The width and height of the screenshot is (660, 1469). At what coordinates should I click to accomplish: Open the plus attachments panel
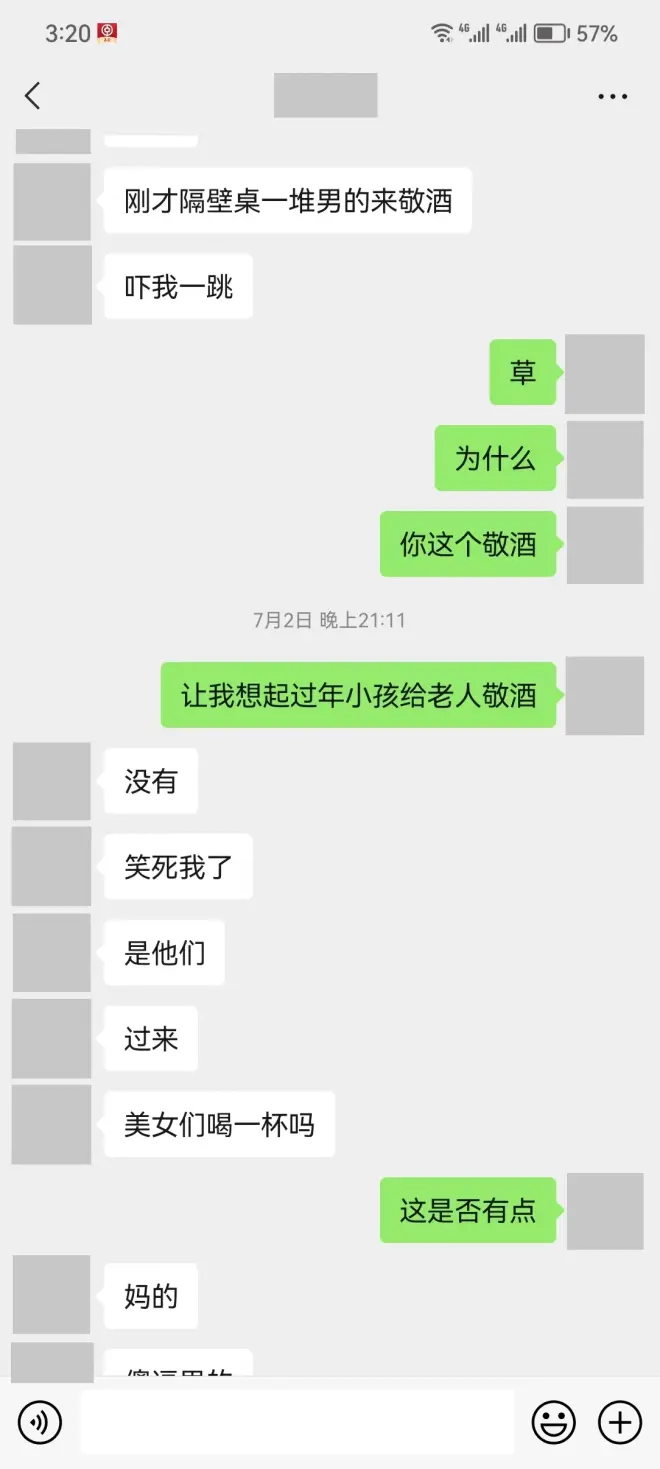pos(619,1421)
